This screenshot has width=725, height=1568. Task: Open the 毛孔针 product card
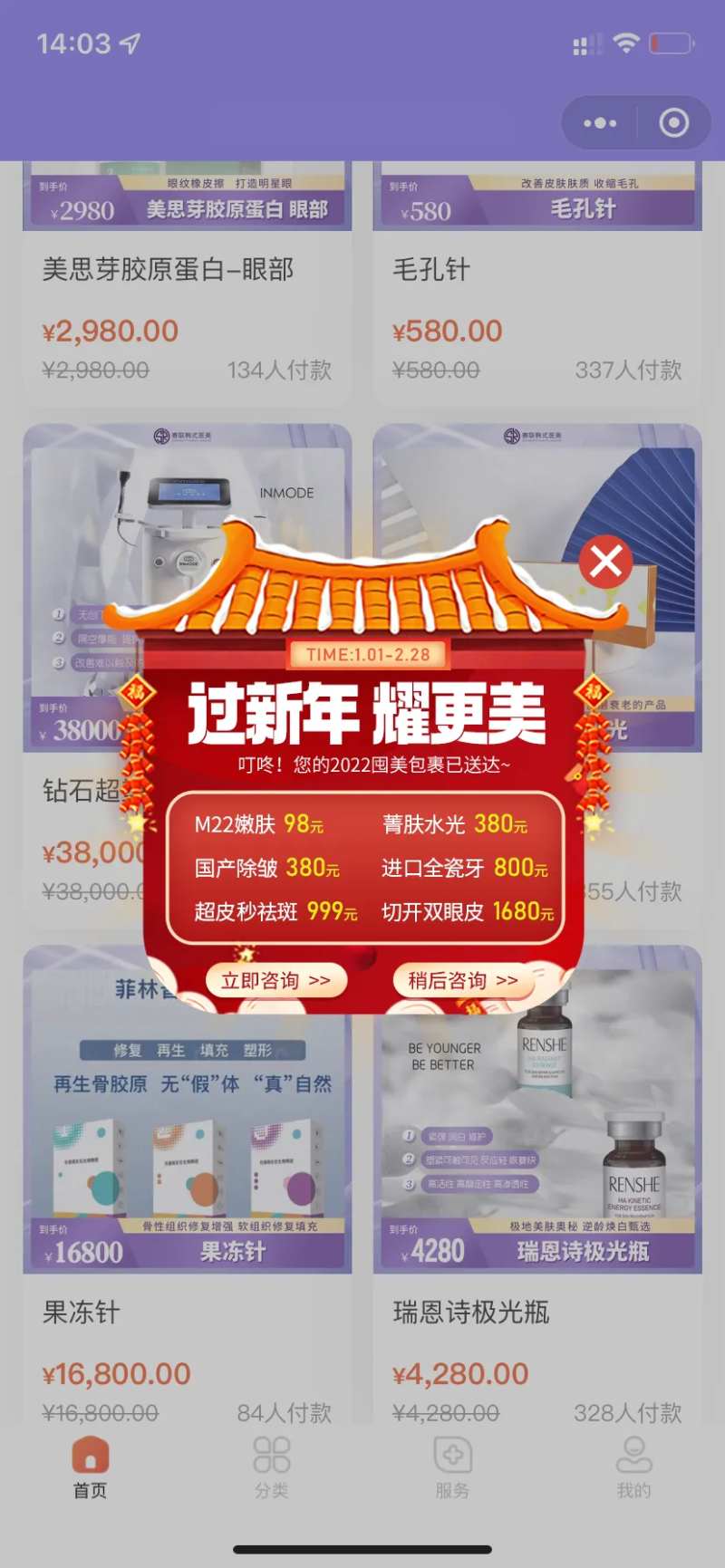pos(537,284)
